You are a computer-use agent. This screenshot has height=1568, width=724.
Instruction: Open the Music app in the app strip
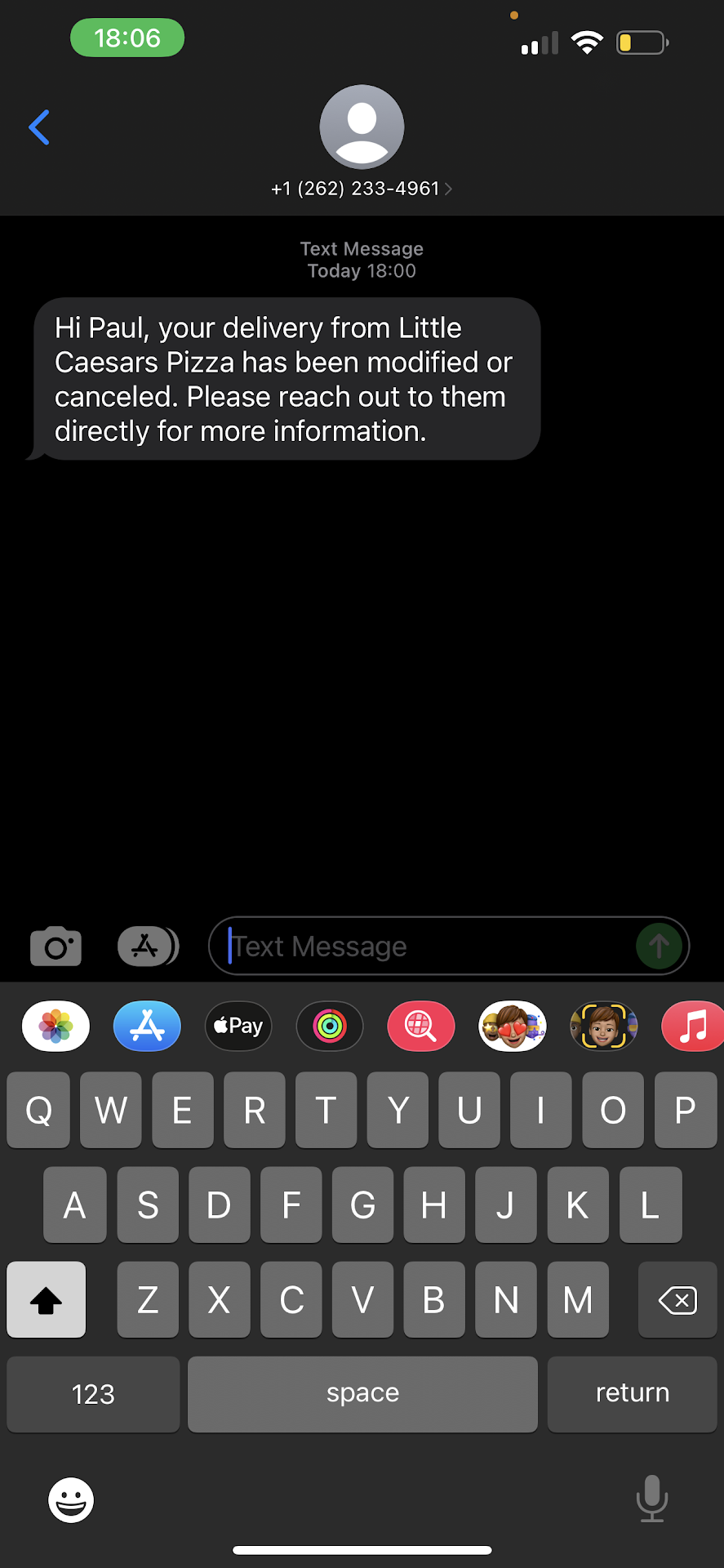point(694,1026)
